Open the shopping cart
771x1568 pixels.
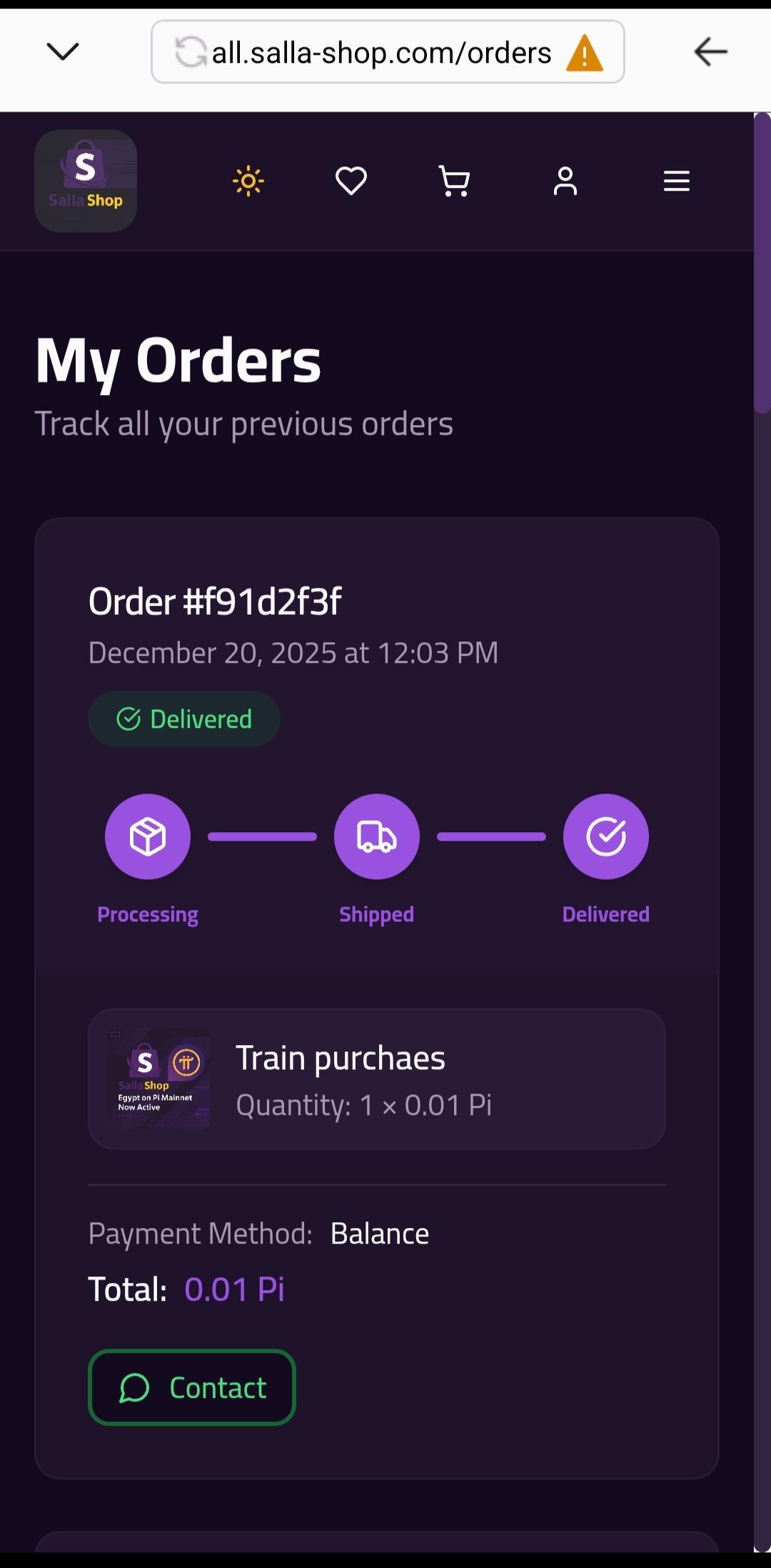pos(454,181)
